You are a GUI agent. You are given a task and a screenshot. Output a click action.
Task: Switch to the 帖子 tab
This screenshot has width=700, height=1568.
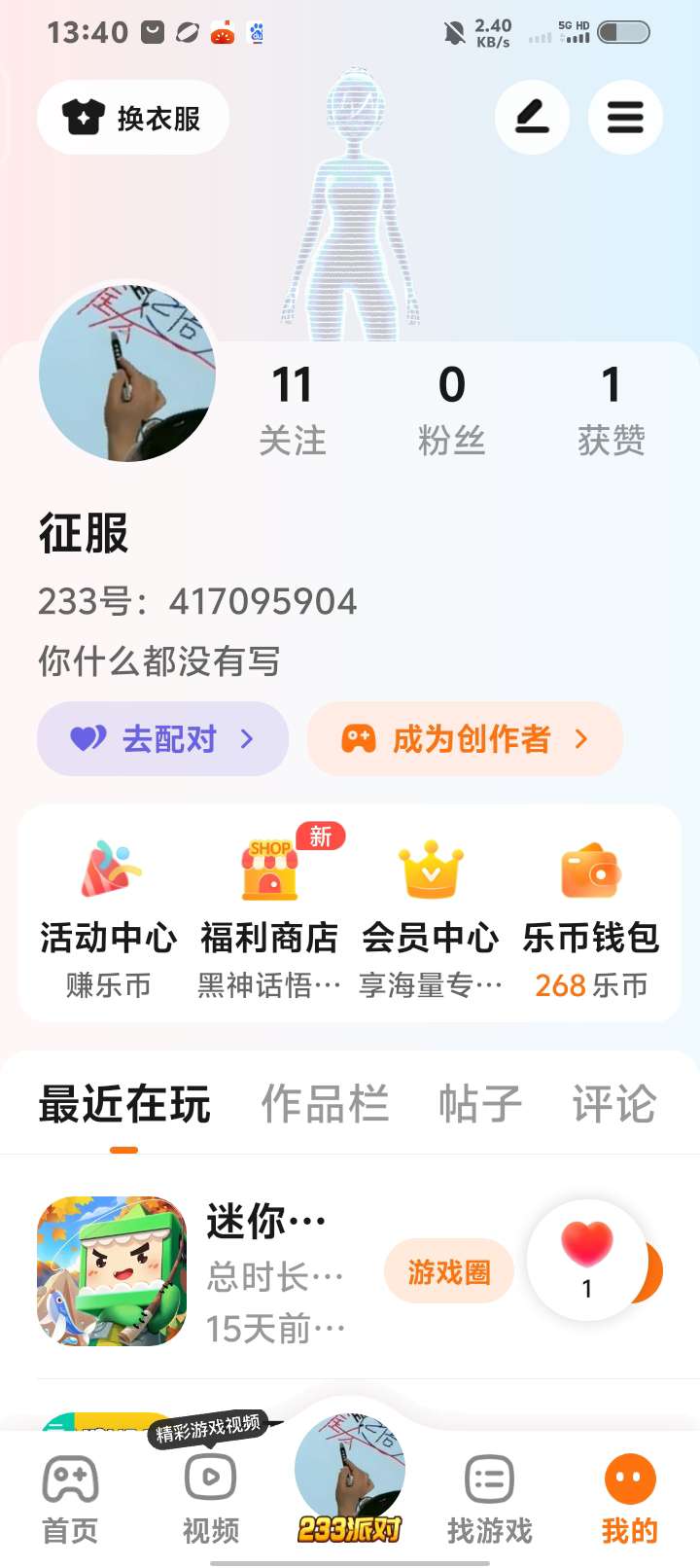pyautogui.click(x=480, y=1105)
